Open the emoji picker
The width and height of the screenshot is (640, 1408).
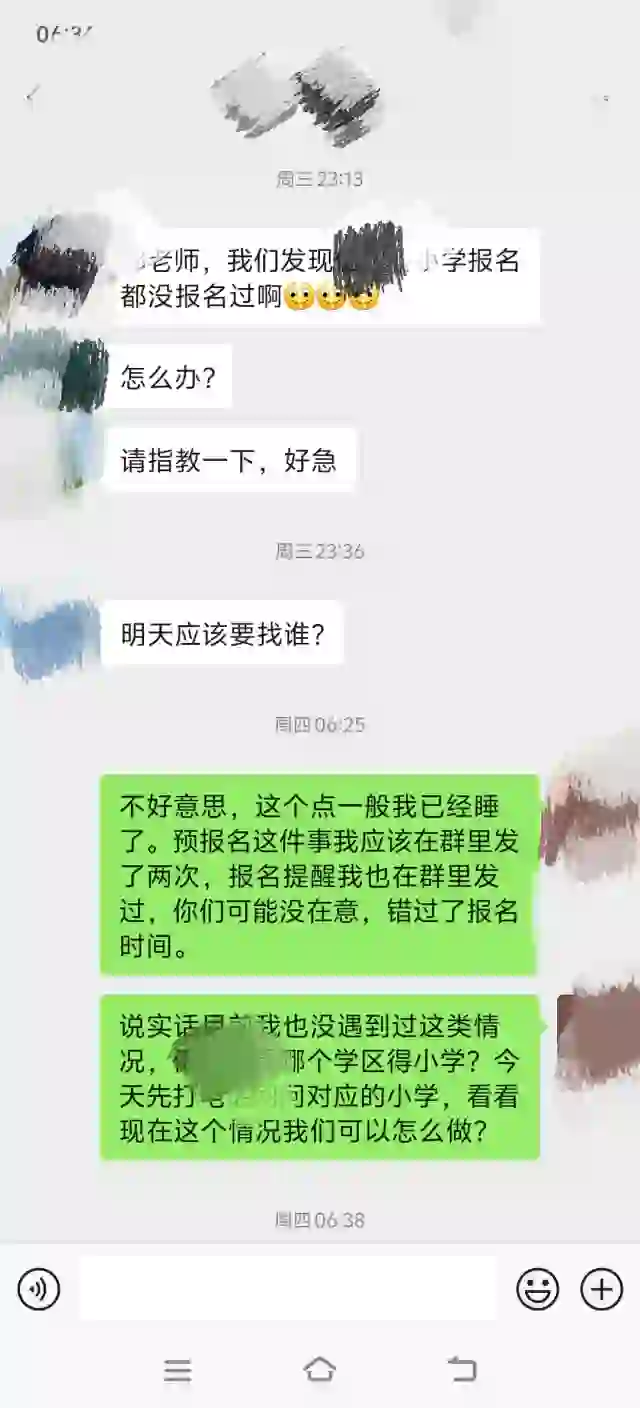coord(537,1290)
